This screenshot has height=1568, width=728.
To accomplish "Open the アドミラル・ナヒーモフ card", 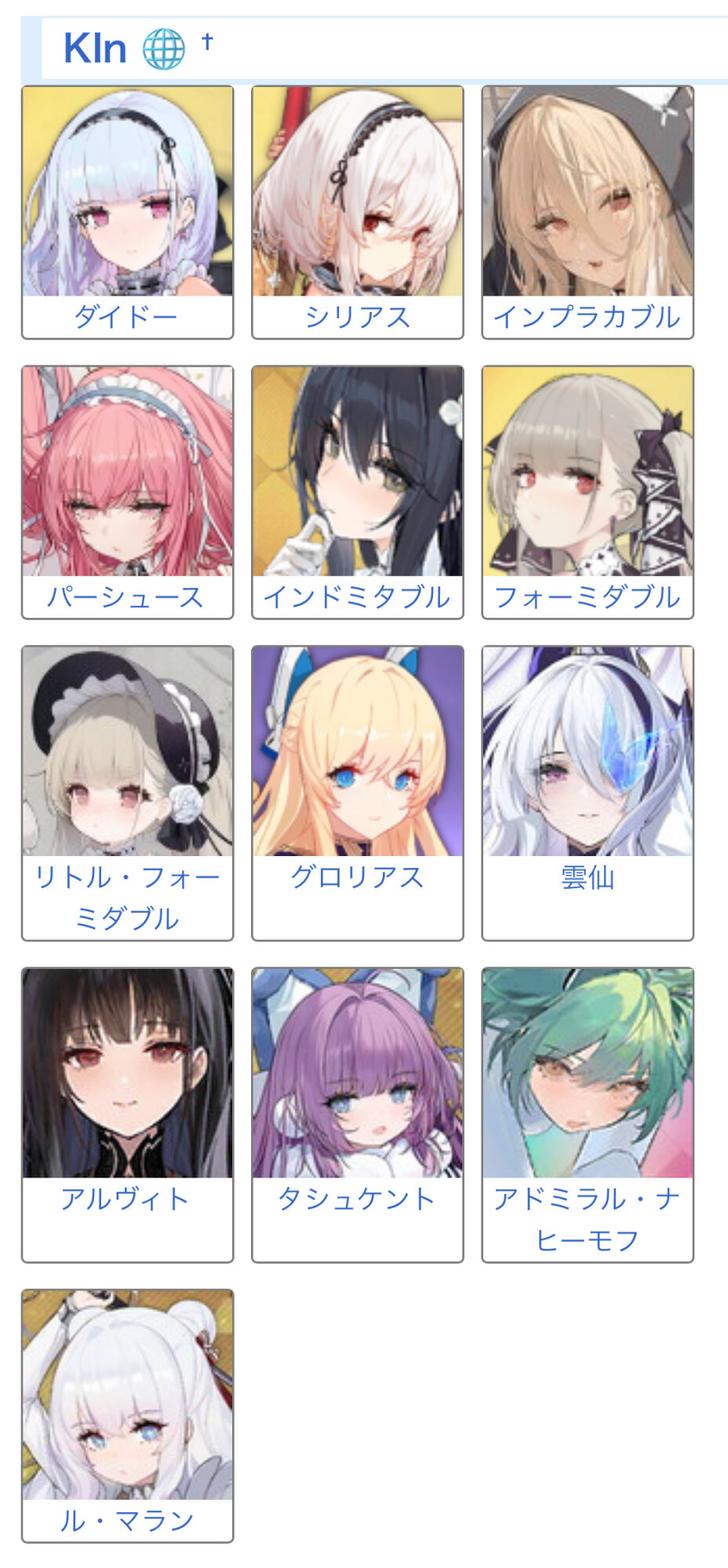I will (x=588, y=1115).
